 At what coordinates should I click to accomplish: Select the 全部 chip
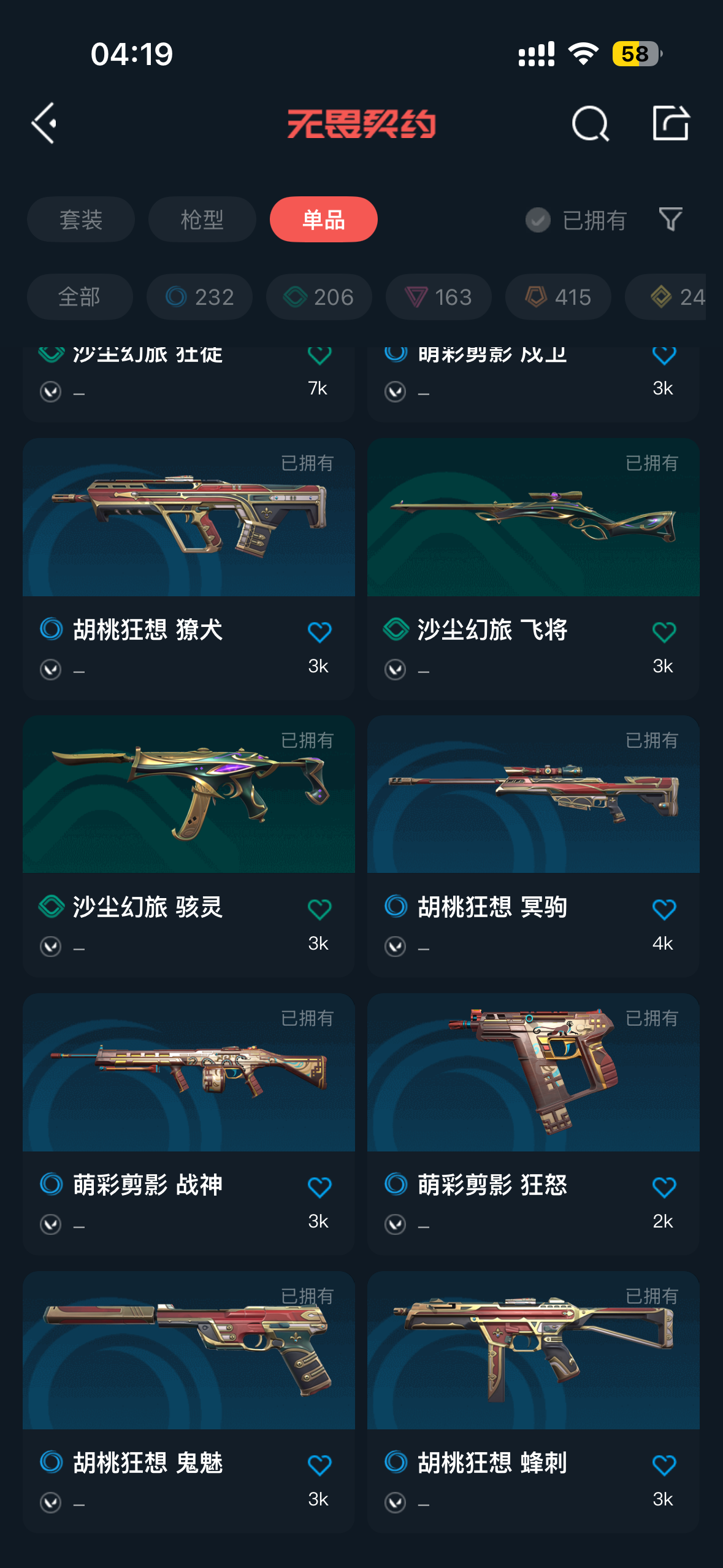point(79,297)
